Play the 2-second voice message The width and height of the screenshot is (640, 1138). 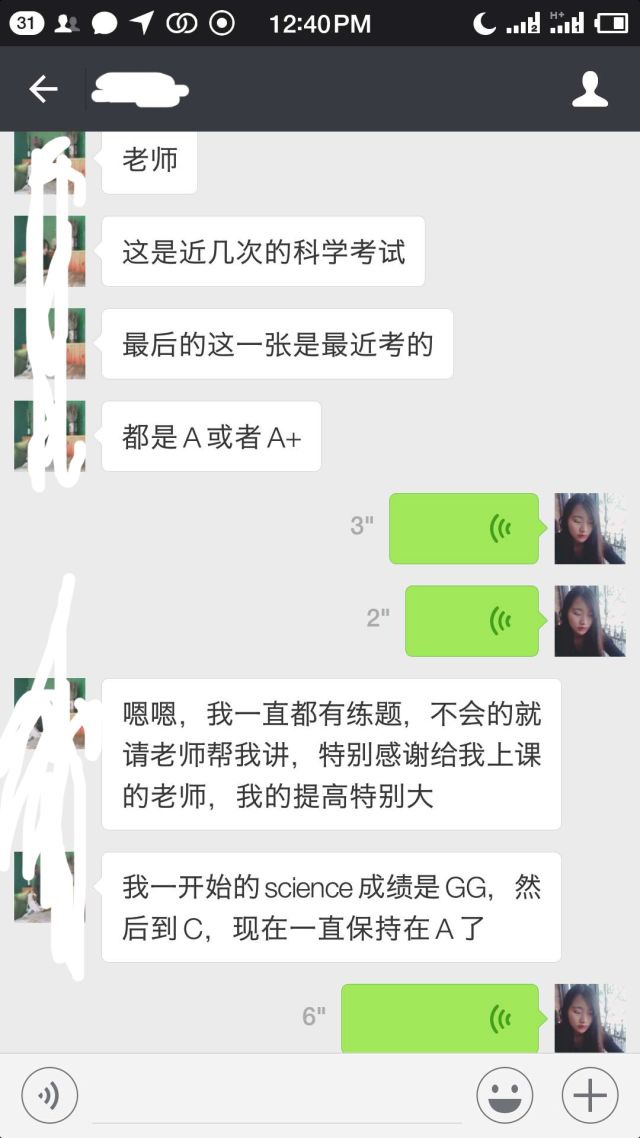[471, 621]
